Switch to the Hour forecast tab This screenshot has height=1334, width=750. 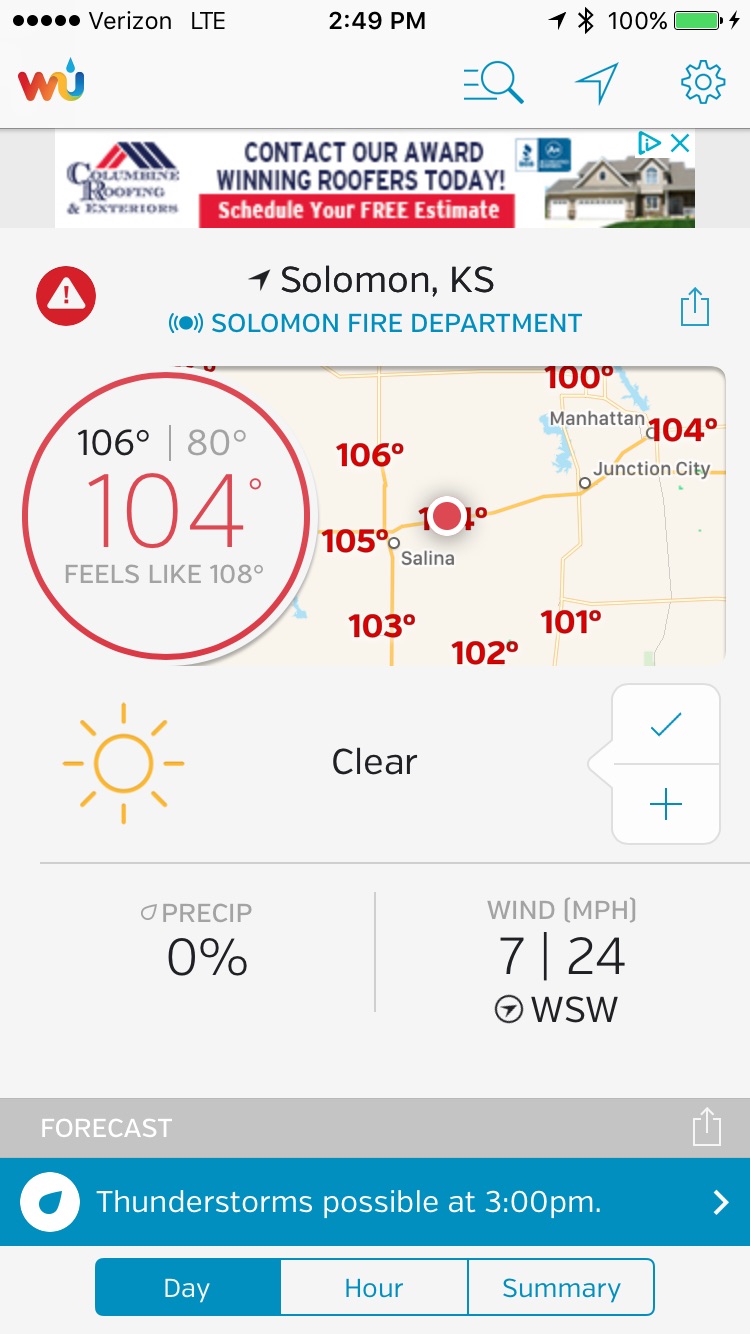click(x=373, y=1288)
